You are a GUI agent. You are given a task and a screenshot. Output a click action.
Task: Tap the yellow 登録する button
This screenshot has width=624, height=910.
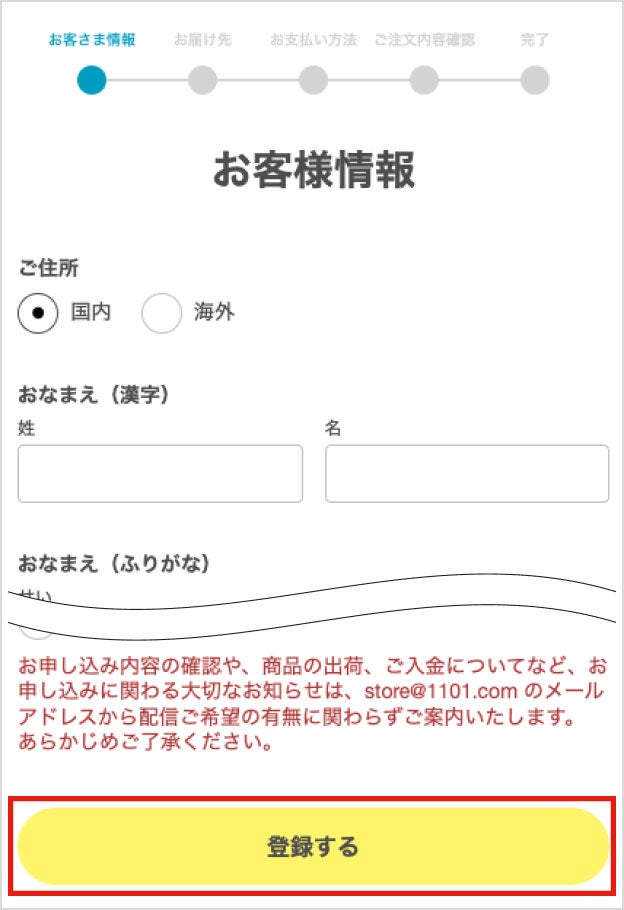pyautogui.click(x=312, y=847)
